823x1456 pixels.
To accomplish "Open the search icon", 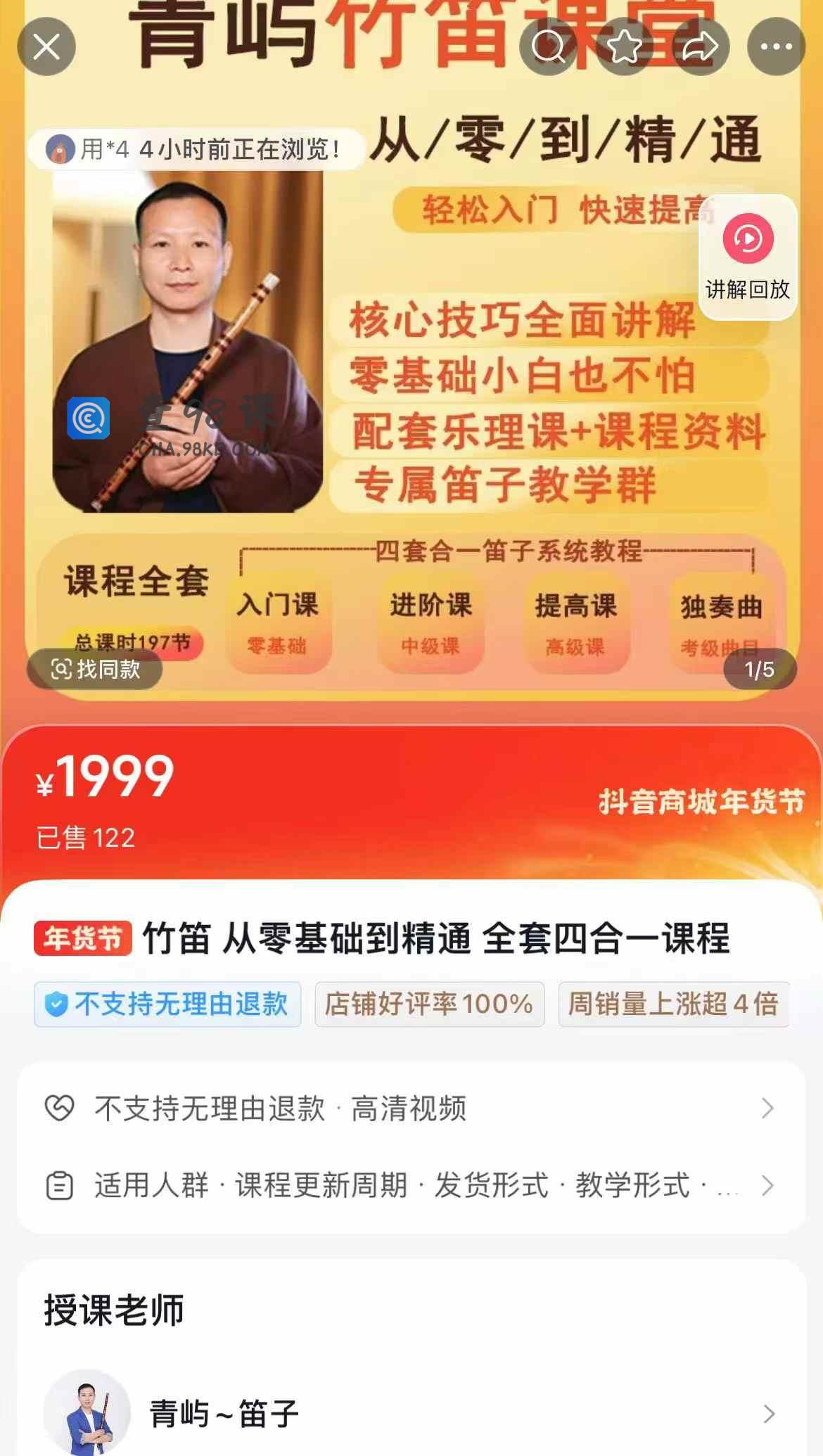I will 549,47.
